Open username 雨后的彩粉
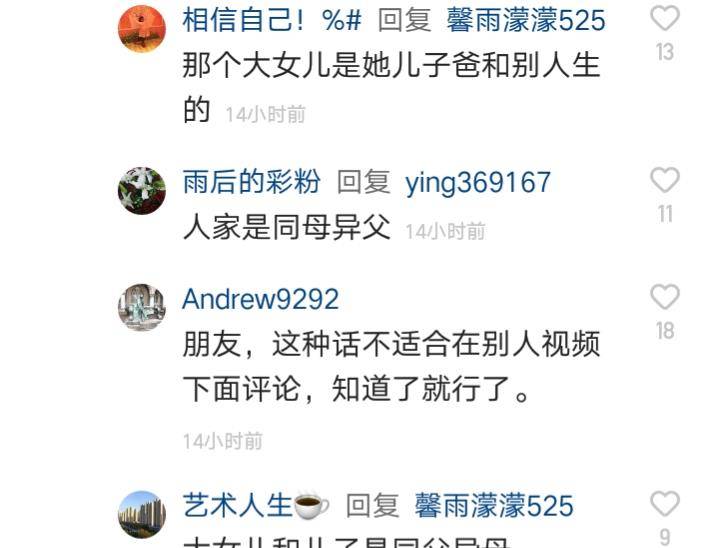Screen dimensions: 719x548 251,182
